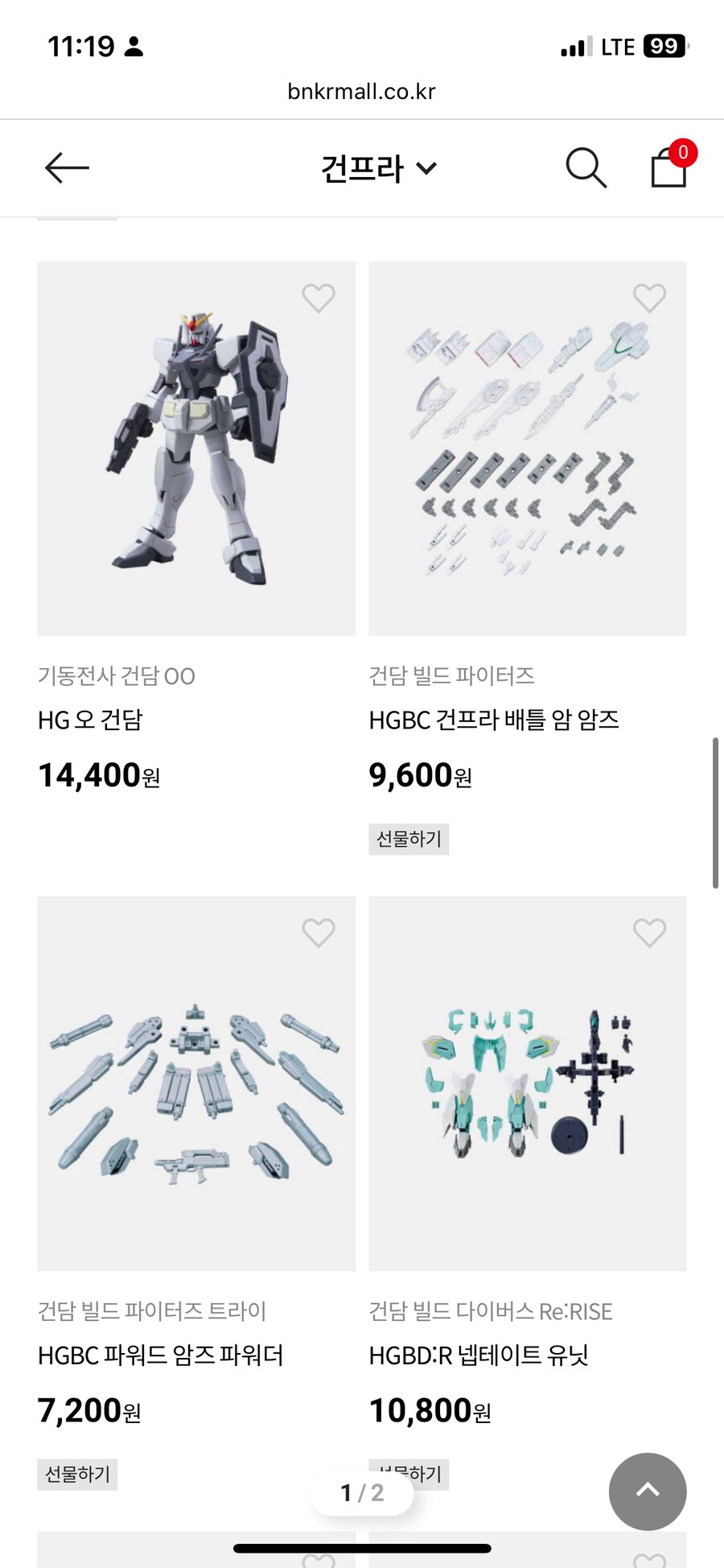Like HGBC 건프라 배틀 암 암즈 item
Image resolution: width=724 pixels, height=1568 pixels.
[649, 298]
